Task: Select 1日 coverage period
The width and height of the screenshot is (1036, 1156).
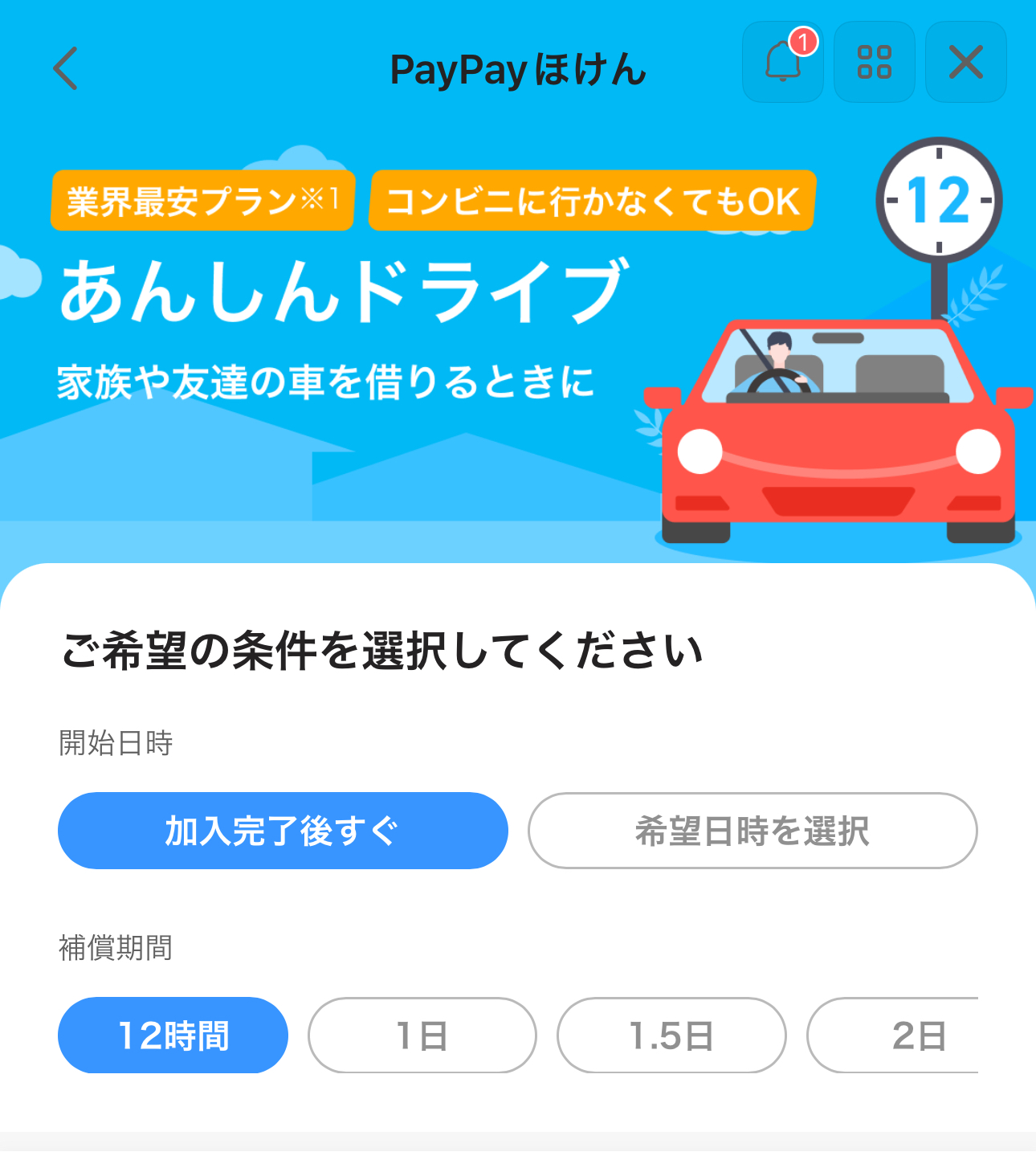Action: point(422,1035)
